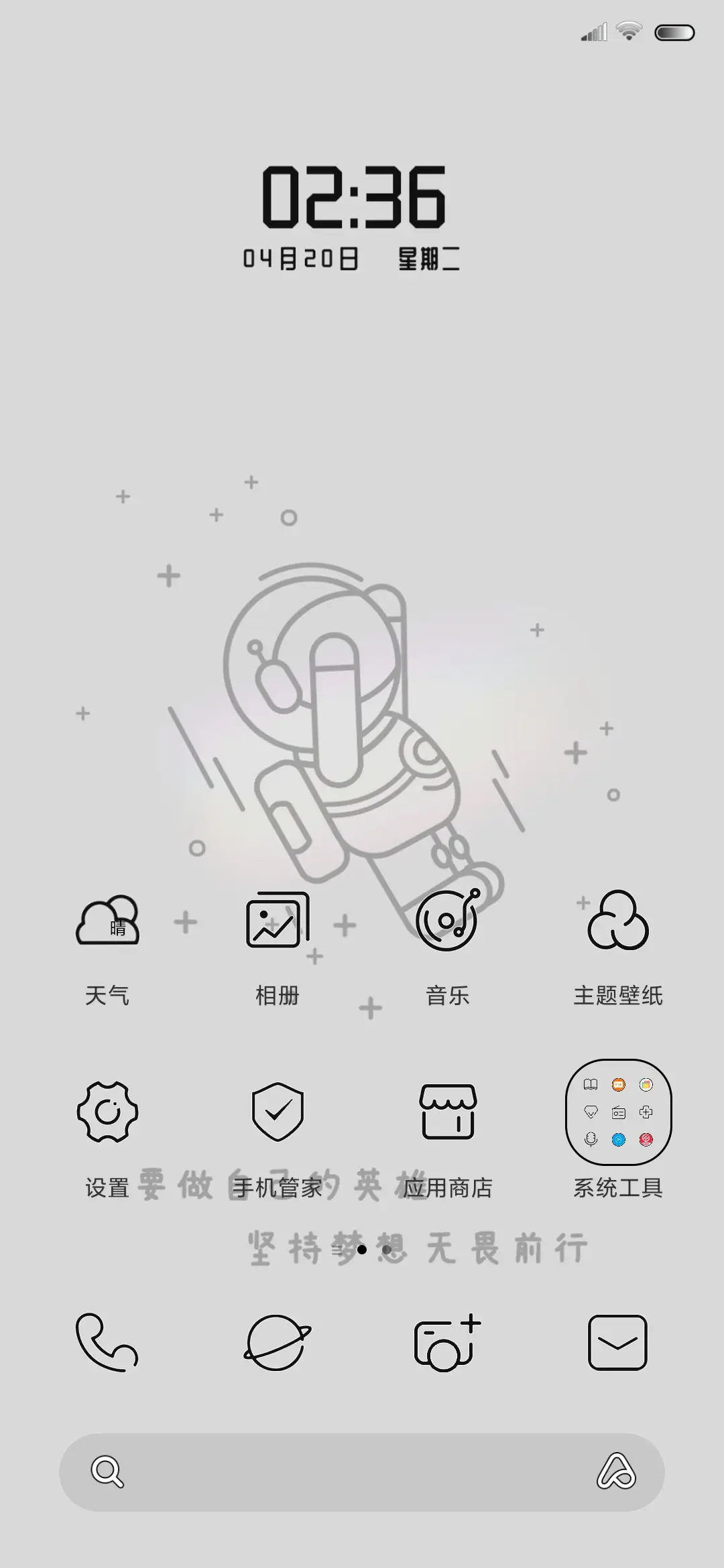The image size is (724, 1568).
Task: Tap the search magnifier in the bottom bar
Action: coord(107,1470)
